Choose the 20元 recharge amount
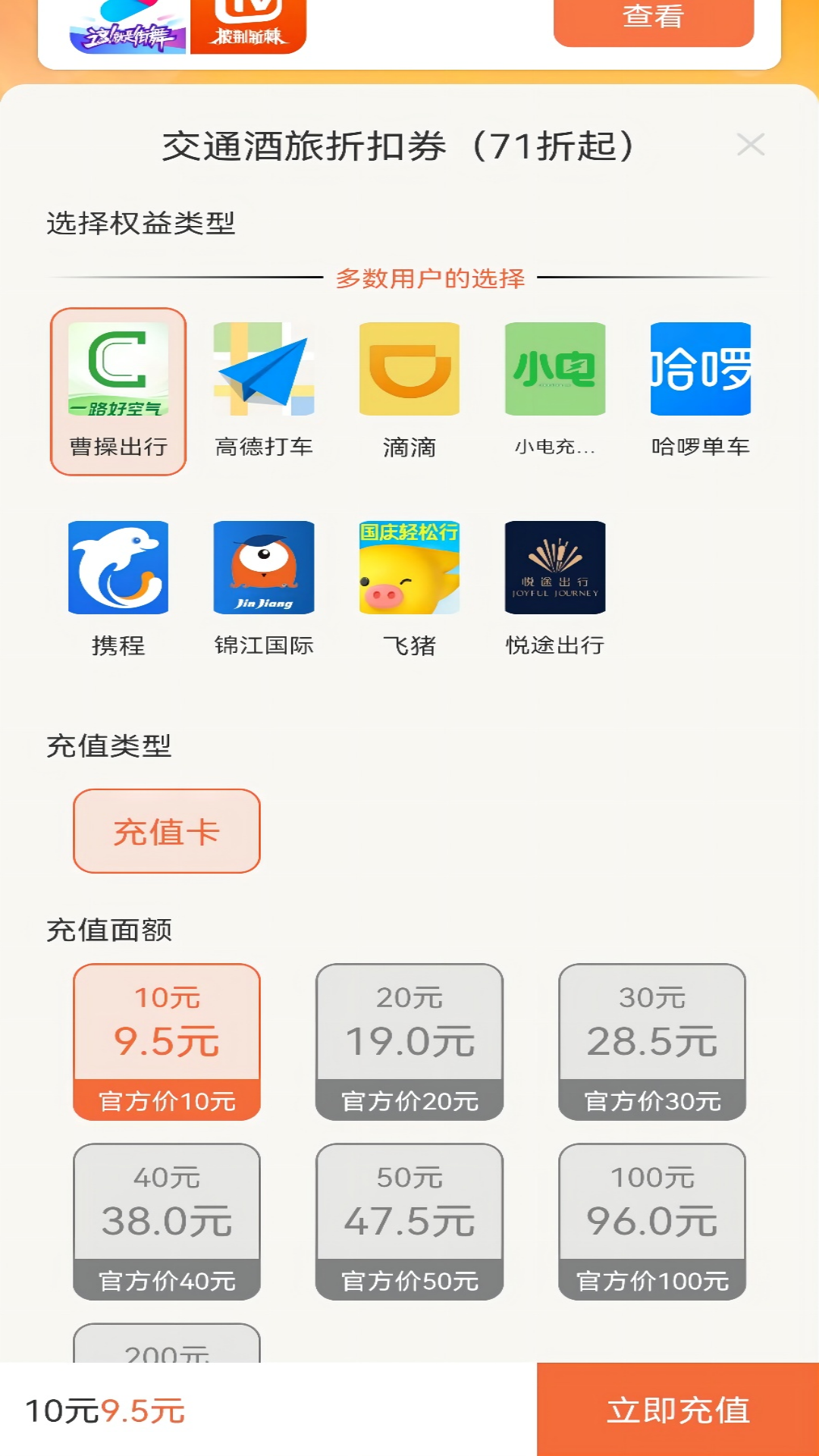Image resolution: width=819 pixels, height=1456 pixels. click(409, 1039)
